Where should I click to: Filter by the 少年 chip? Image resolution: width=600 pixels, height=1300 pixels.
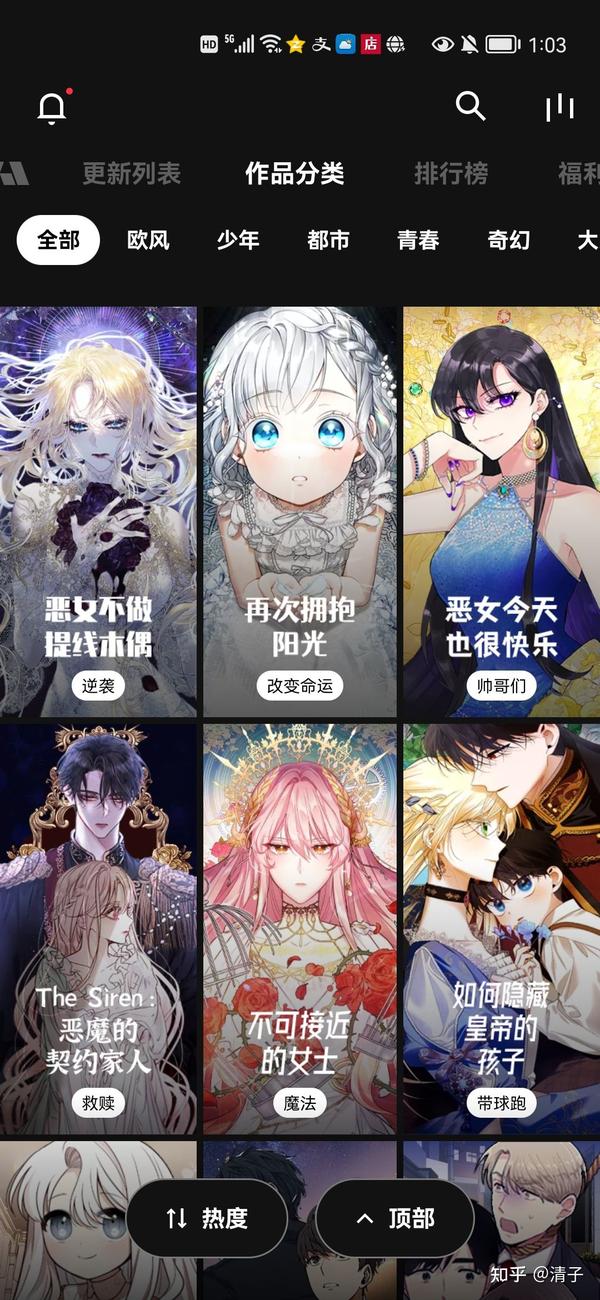(x=238, y=240)
